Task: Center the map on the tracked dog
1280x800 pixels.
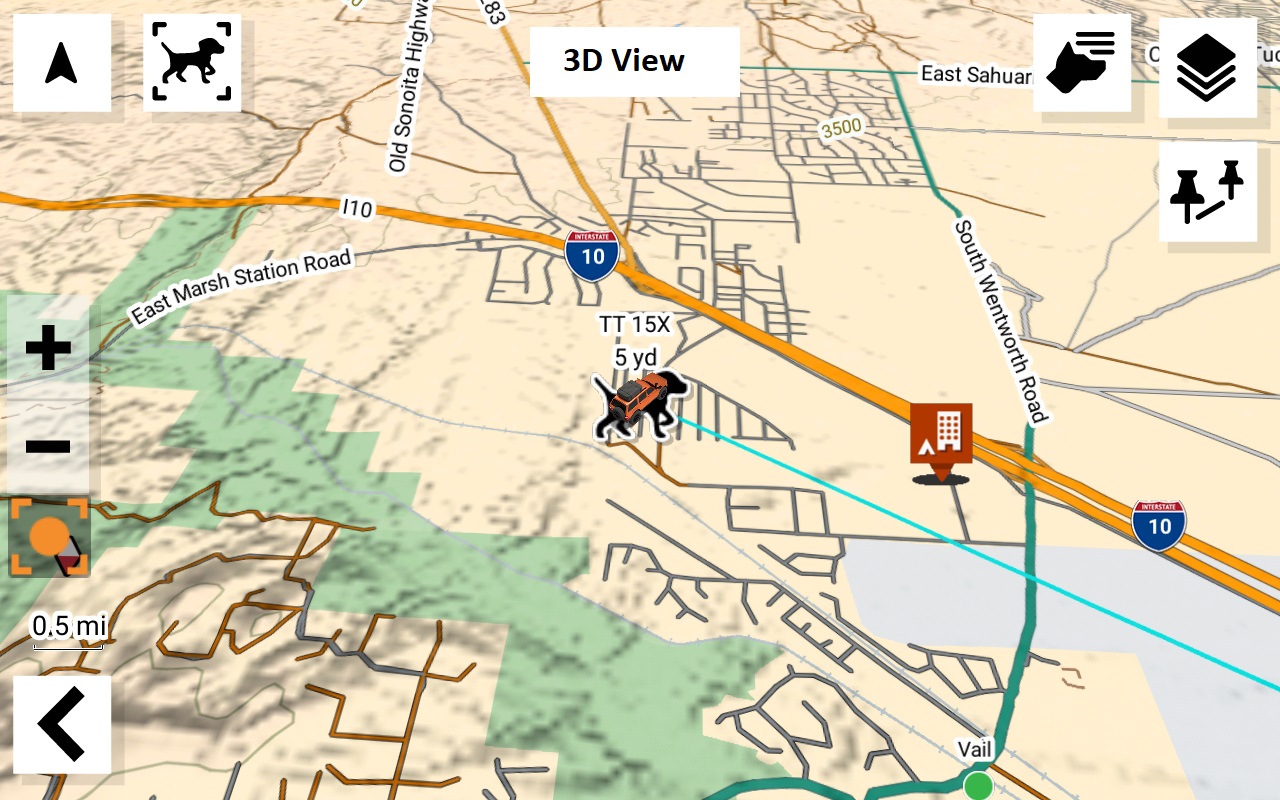Action: [x=192, y=62]
